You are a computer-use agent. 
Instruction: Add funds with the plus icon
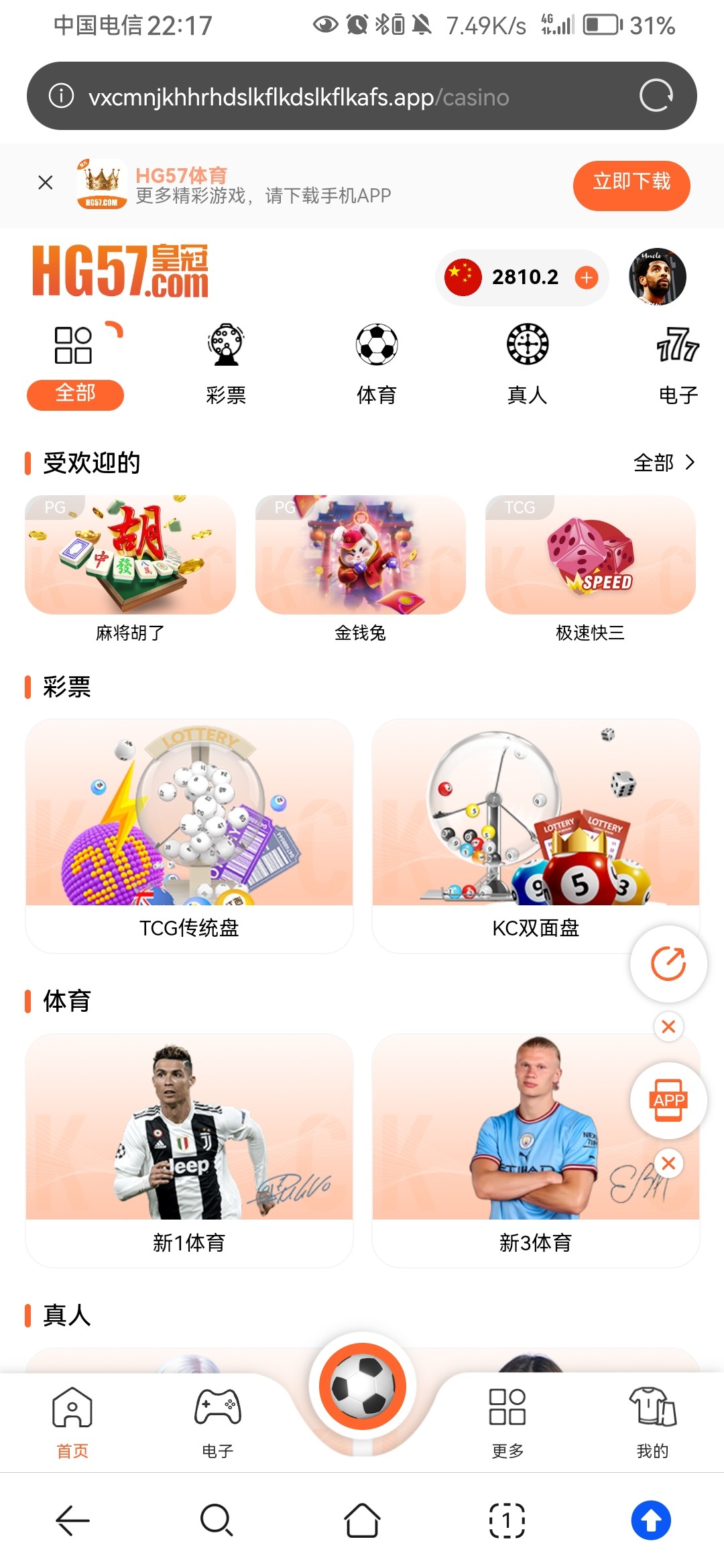click(x=587, y=277)
